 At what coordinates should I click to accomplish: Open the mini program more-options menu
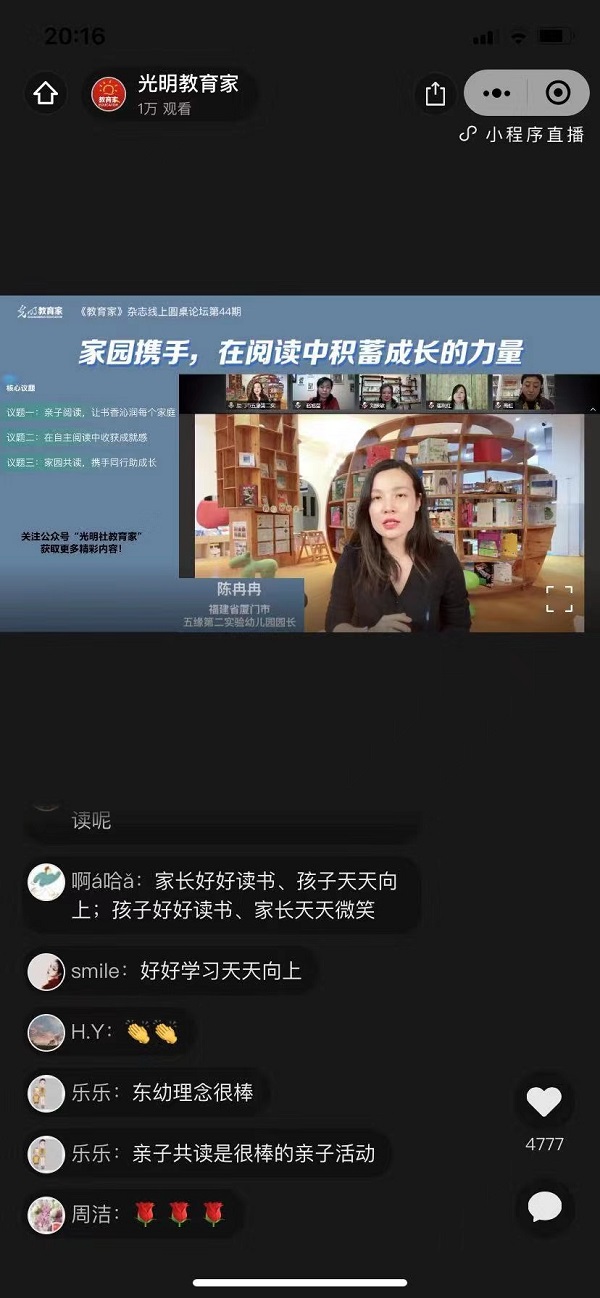pyautogui.click(x=497, y=94)
